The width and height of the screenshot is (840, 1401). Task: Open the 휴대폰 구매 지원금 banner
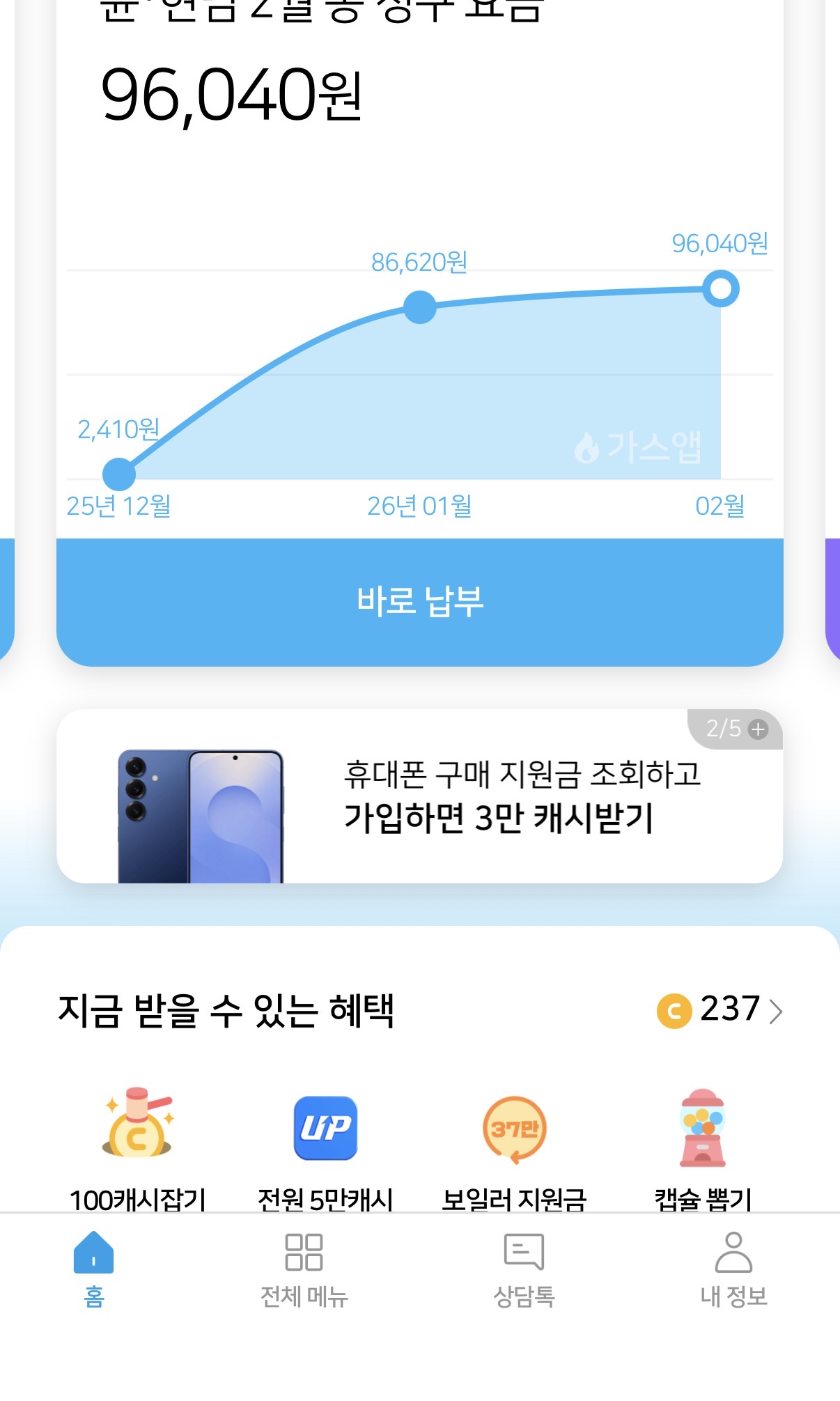click(419, 796)
